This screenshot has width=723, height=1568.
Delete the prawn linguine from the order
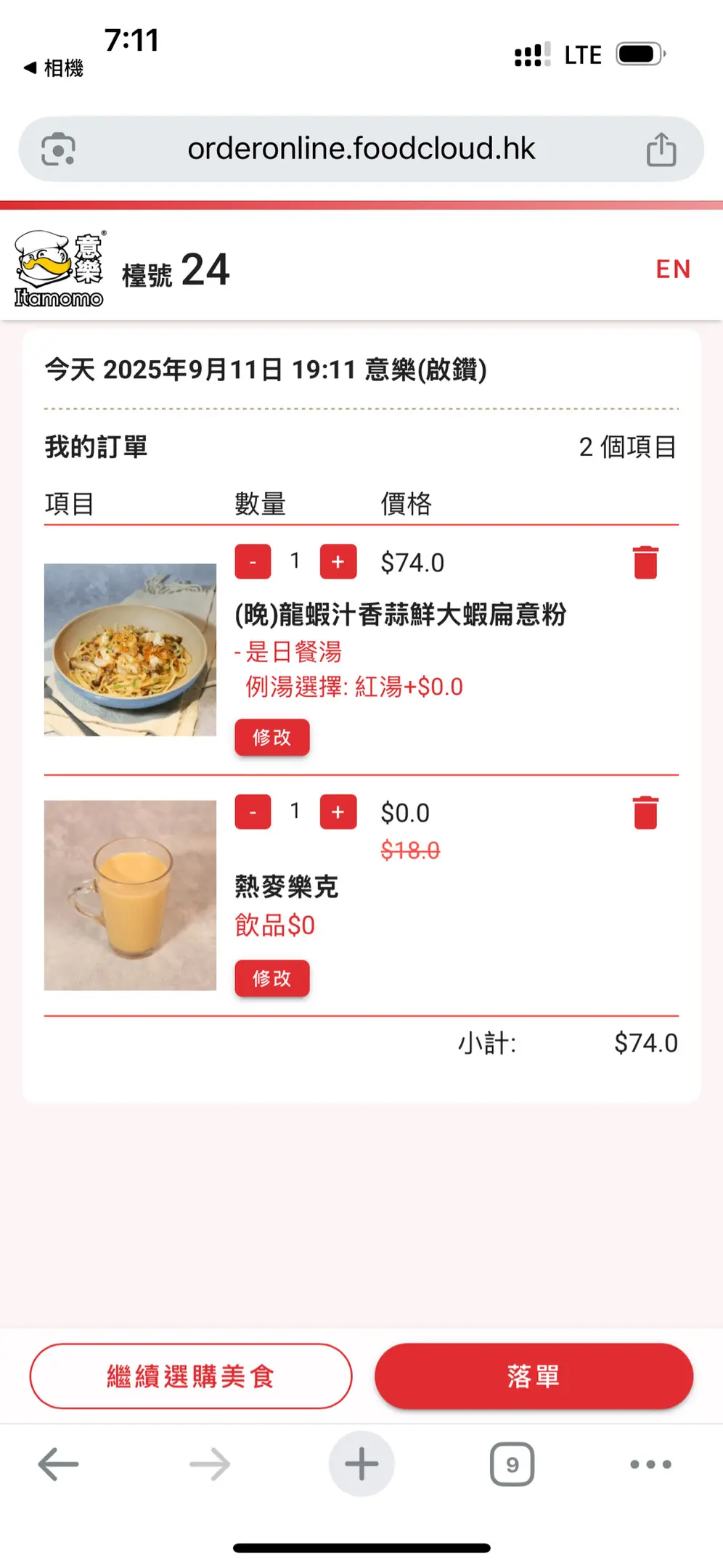(x=645, y=563)
